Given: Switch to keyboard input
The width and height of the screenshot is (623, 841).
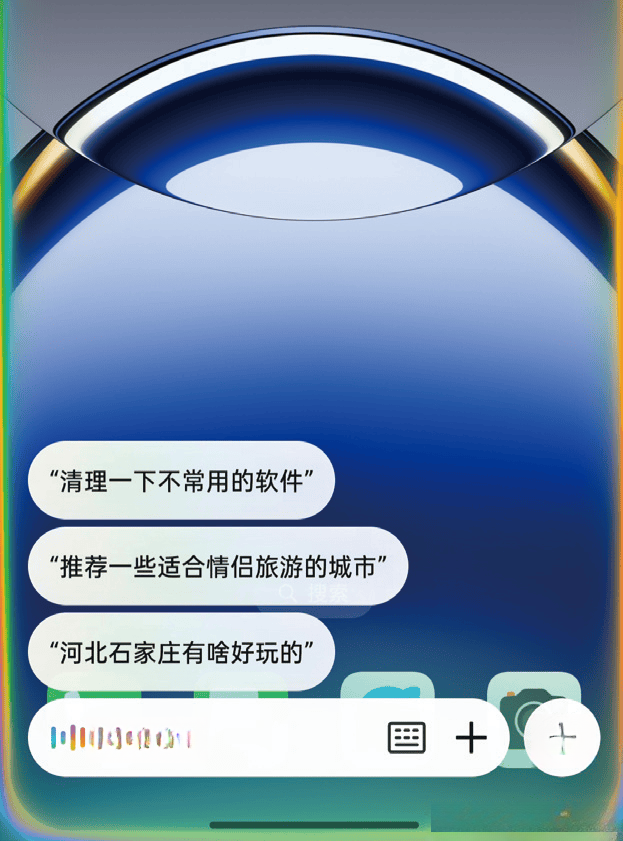Looking at the screenshot, I should pyautogui.click(x=406, y=738).
